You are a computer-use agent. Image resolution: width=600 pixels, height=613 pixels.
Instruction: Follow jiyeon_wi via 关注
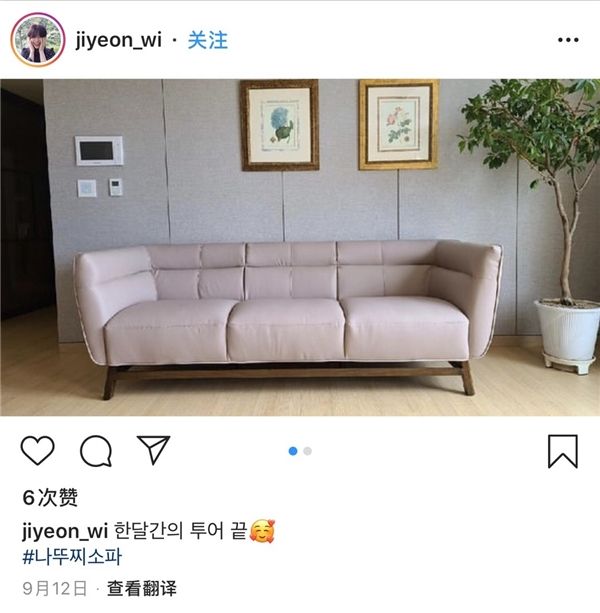pos(208,40)
